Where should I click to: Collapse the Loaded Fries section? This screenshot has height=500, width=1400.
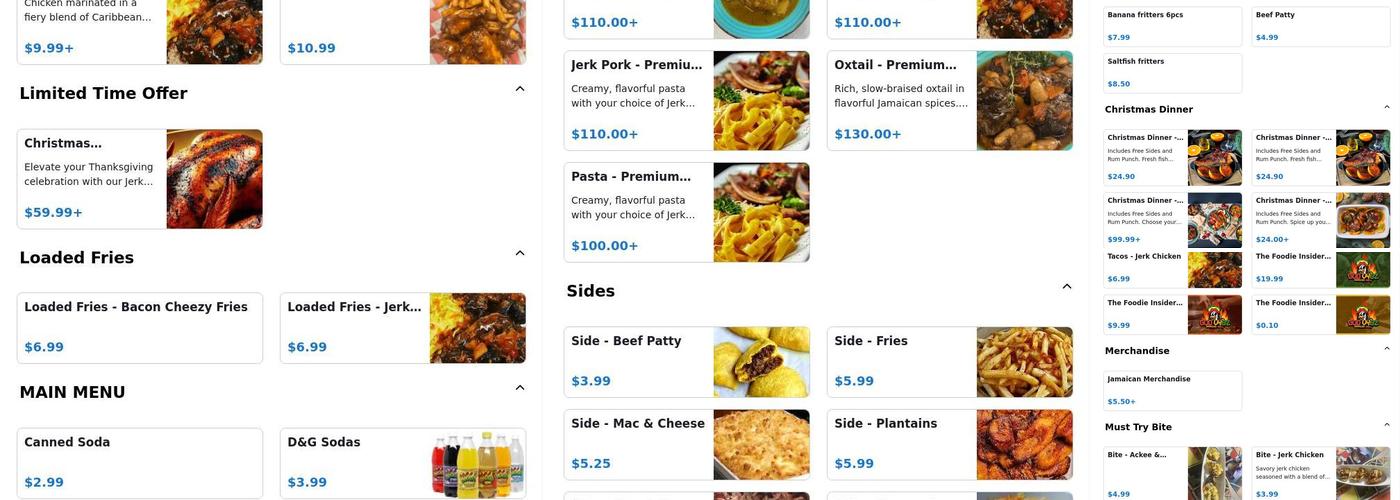point(519,253)
